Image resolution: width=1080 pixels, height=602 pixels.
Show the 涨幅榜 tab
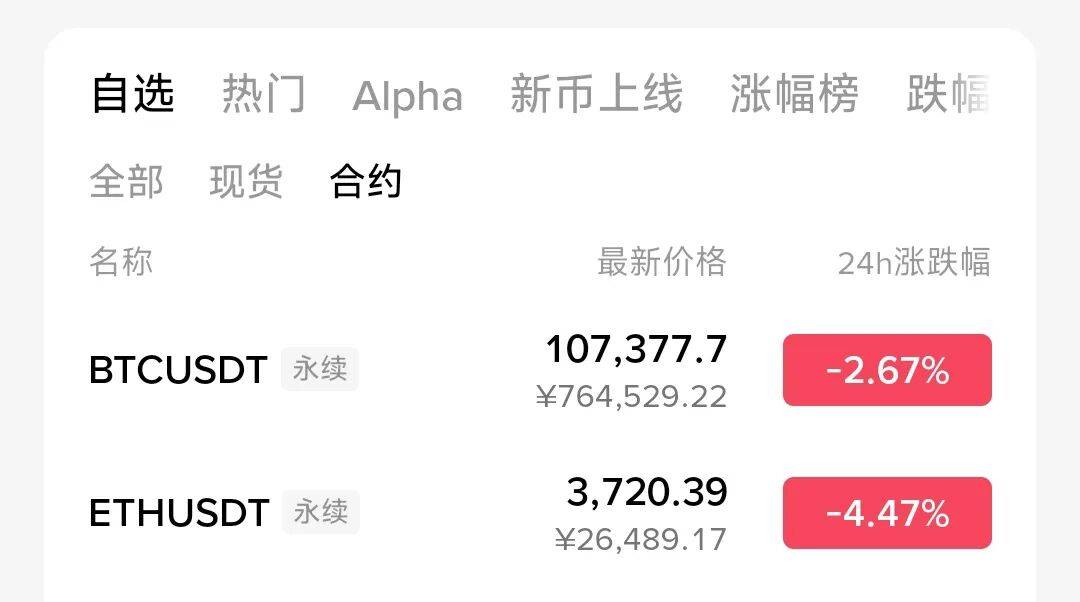(x=794, y=95)
